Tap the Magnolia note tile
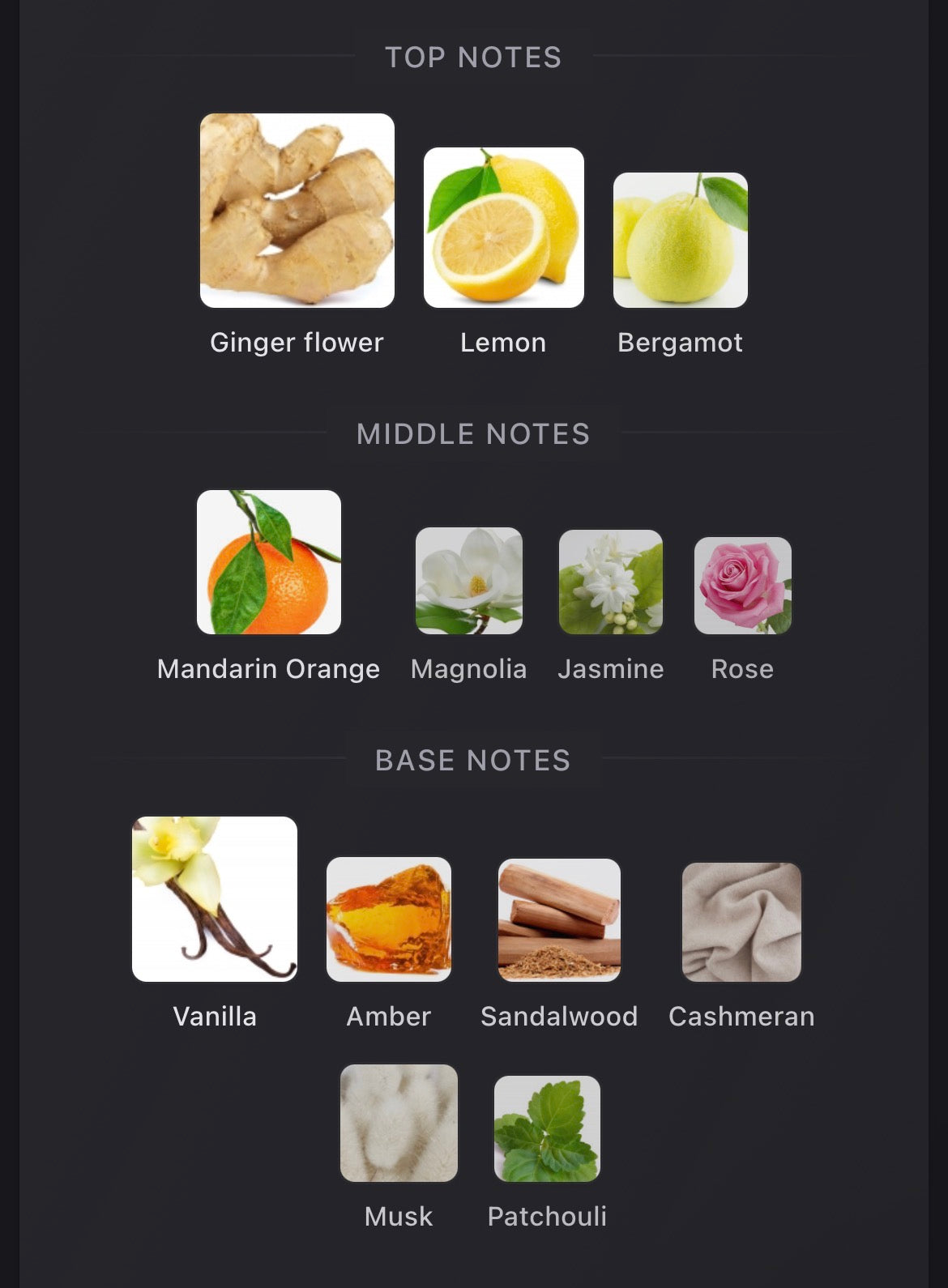Image resolution: width=948 pixels, height=1288 pixels. click(468, 581)
